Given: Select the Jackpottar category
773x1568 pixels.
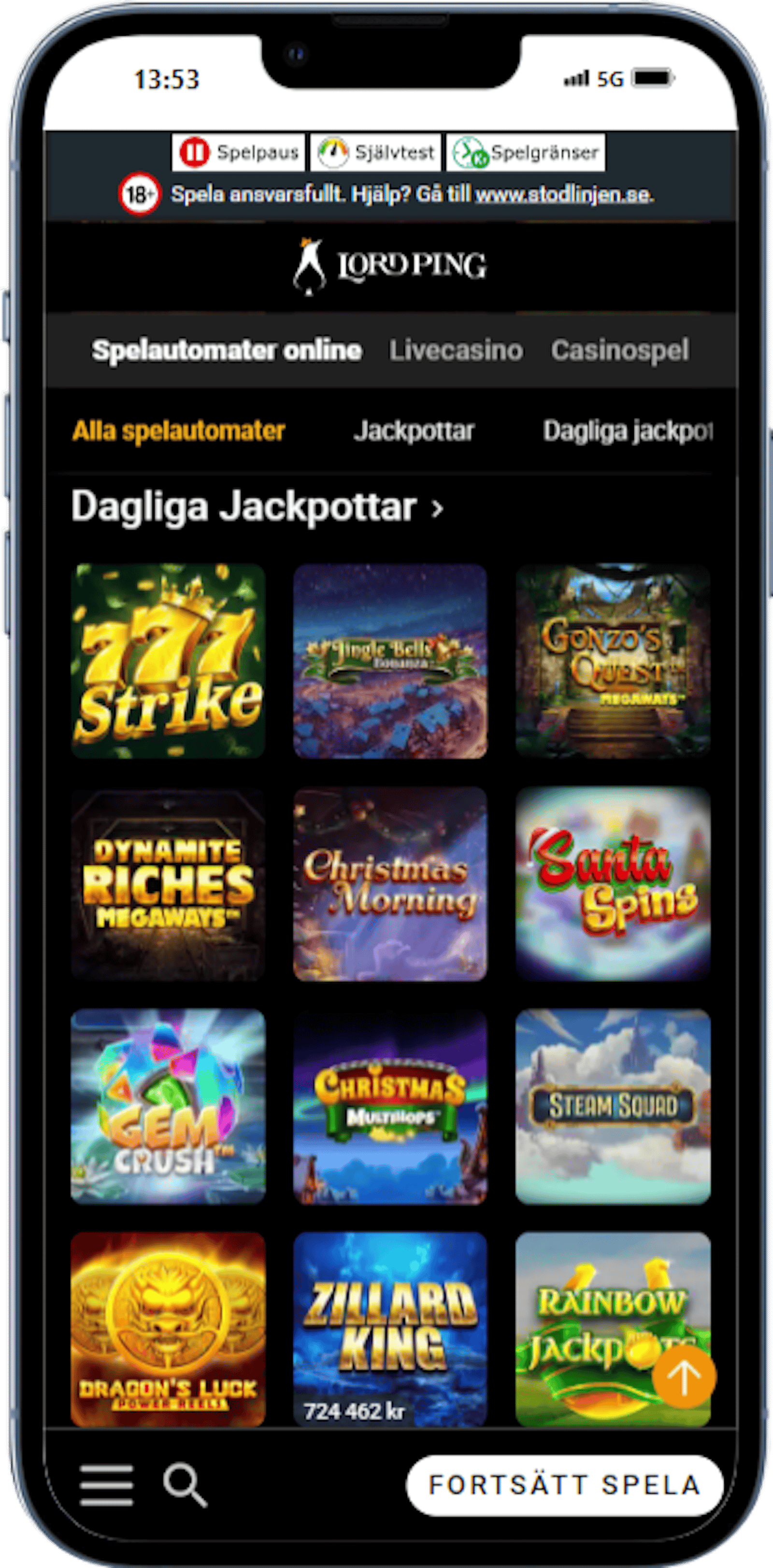Looking at the screenshot, I should pos(414,431).
